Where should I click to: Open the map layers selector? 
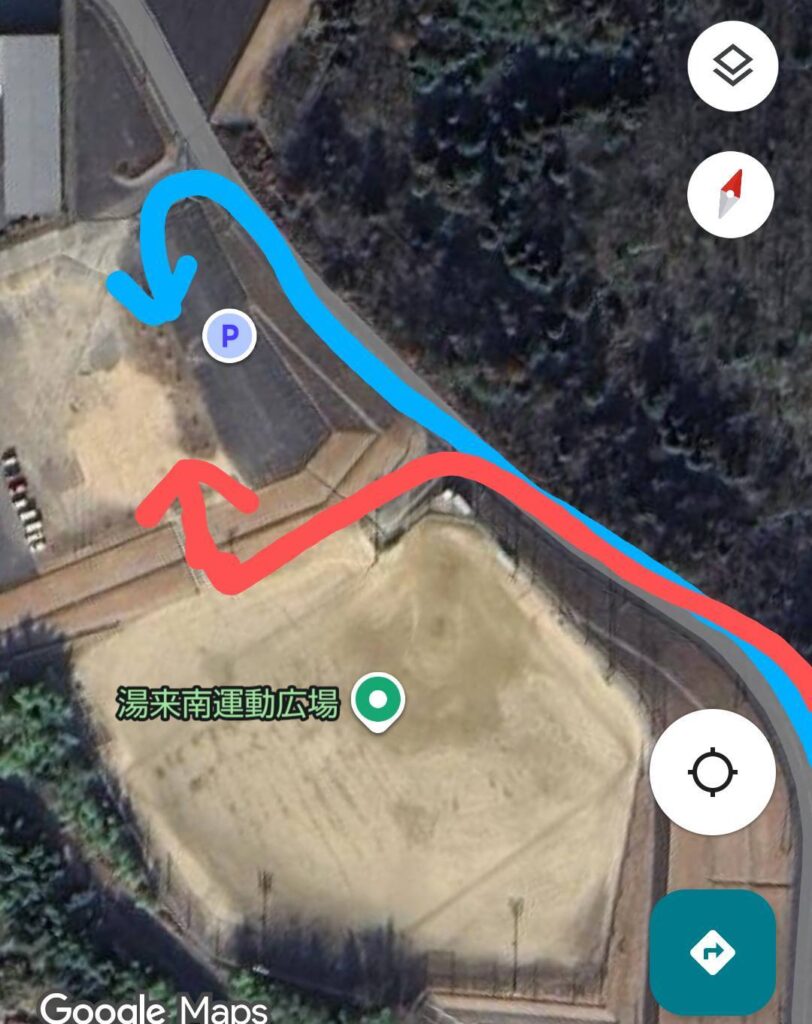pos(732,66)
